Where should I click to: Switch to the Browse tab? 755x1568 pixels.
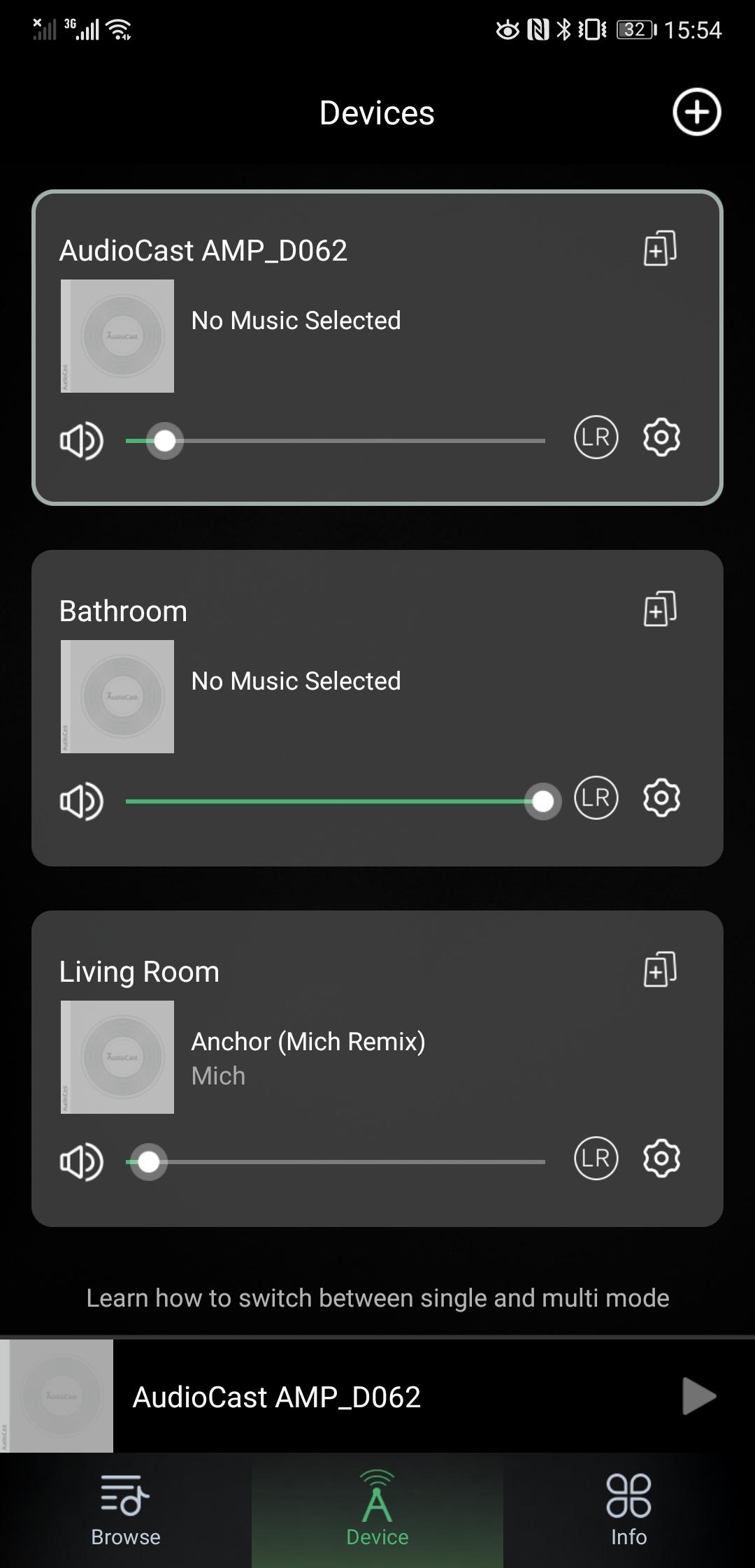pos(126,1509)
